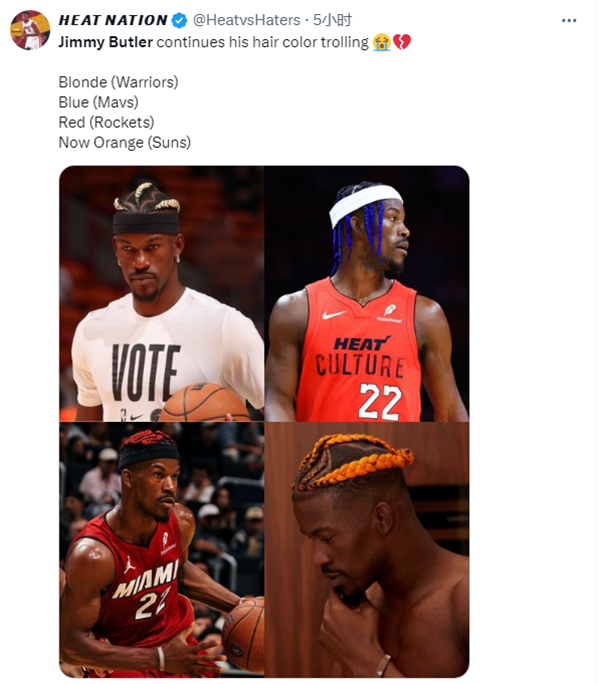This screenshot has height=684, width=600.
Task: Open the photo with the red Miami jersey
Action: coord(162,549)
